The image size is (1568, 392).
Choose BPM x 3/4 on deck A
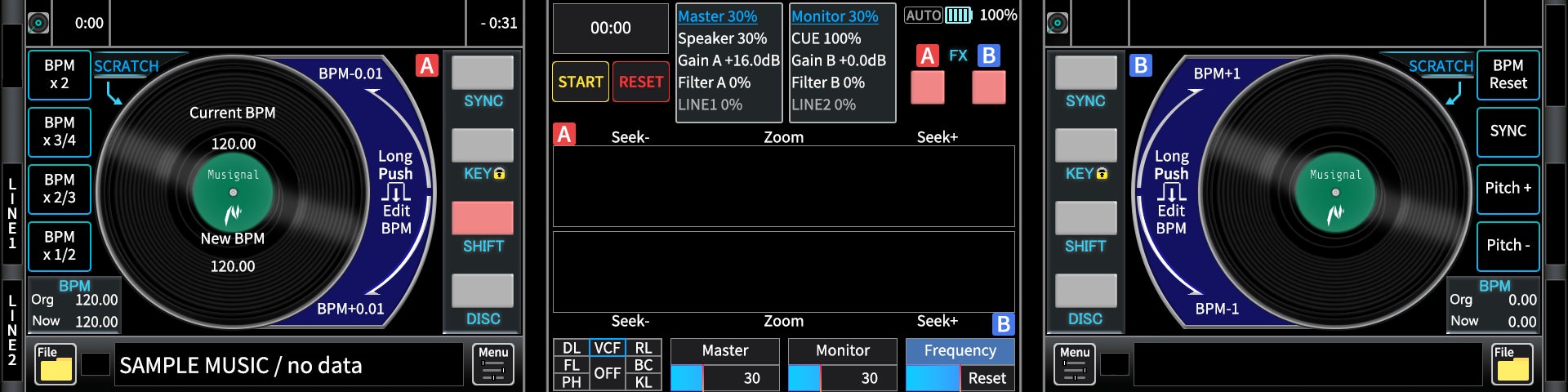(59, 131)
